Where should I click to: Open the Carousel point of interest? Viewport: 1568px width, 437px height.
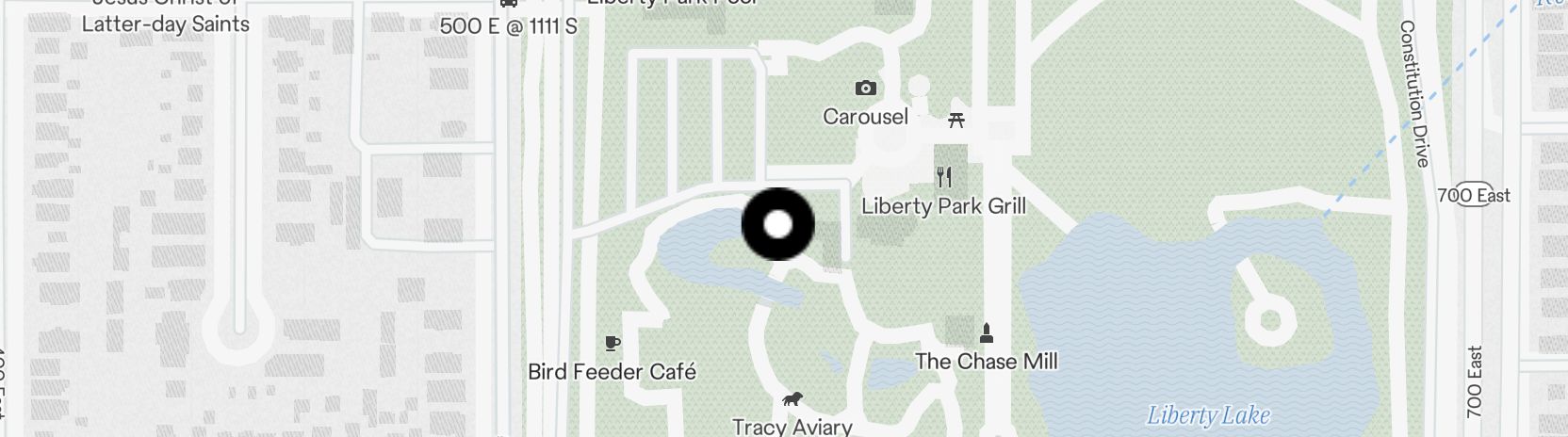tap(865, 89)
